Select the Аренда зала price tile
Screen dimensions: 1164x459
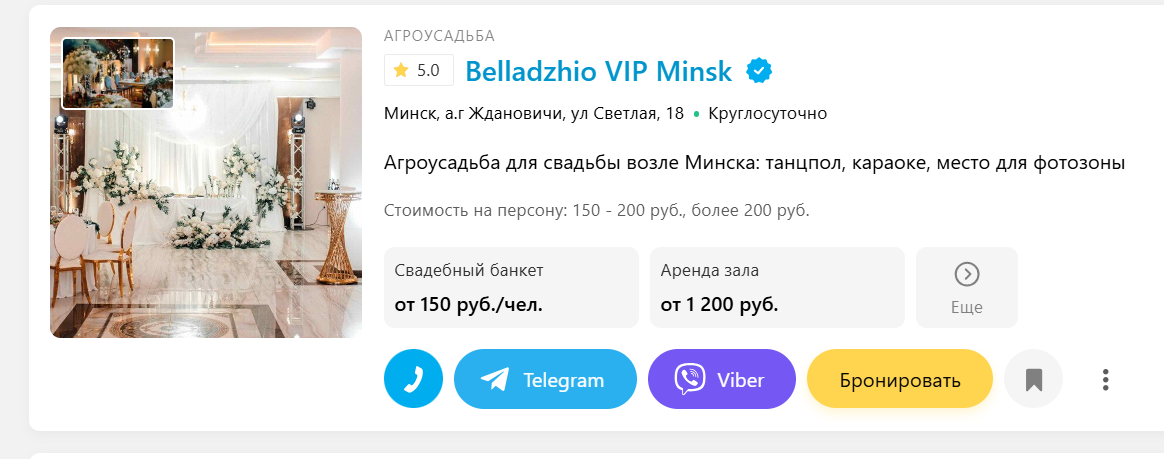(777, 287)
